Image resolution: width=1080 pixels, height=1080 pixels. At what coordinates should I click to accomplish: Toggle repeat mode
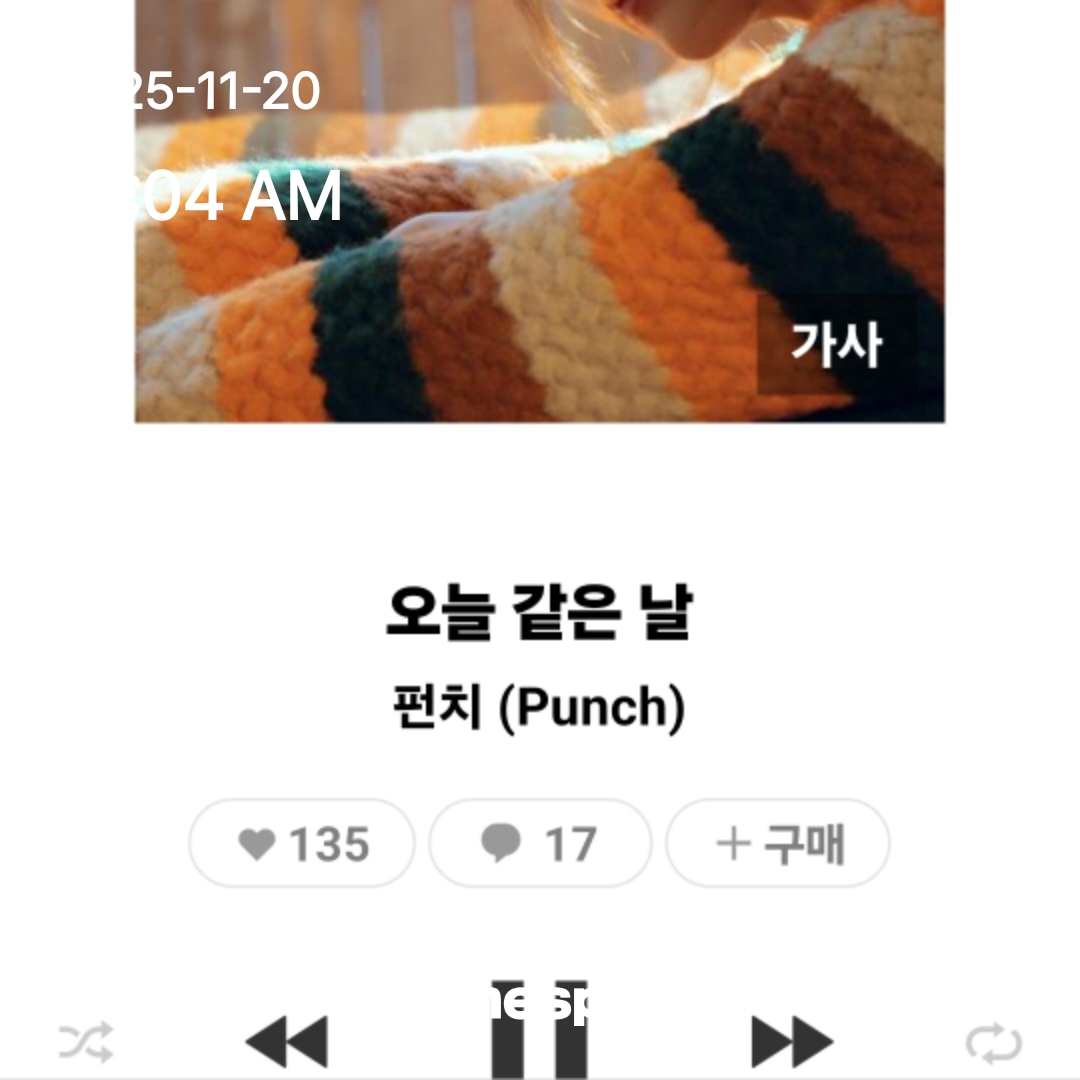[994, 1043]
